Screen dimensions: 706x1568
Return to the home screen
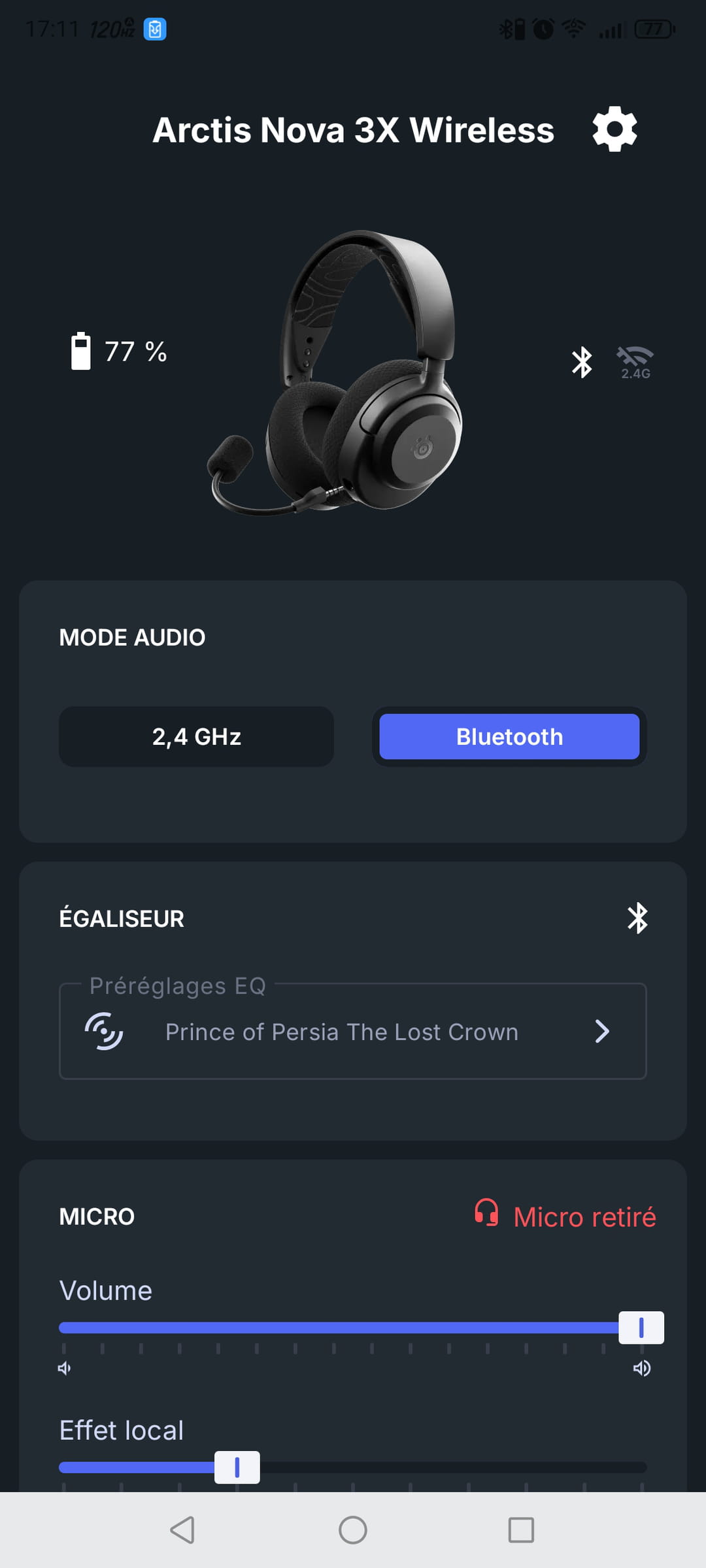(x=353, y=1530)
